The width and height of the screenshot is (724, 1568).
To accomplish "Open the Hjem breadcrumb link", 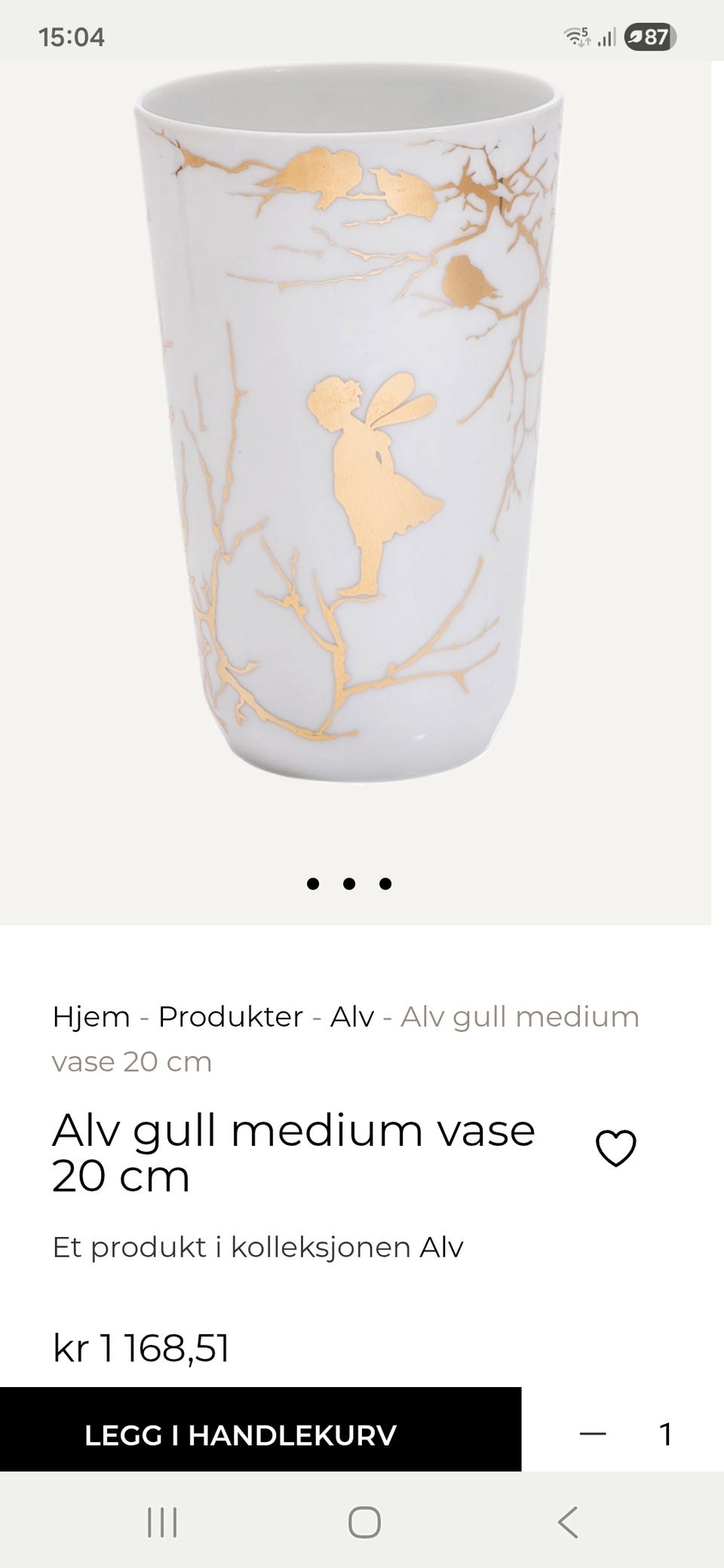I will 90,1017.
